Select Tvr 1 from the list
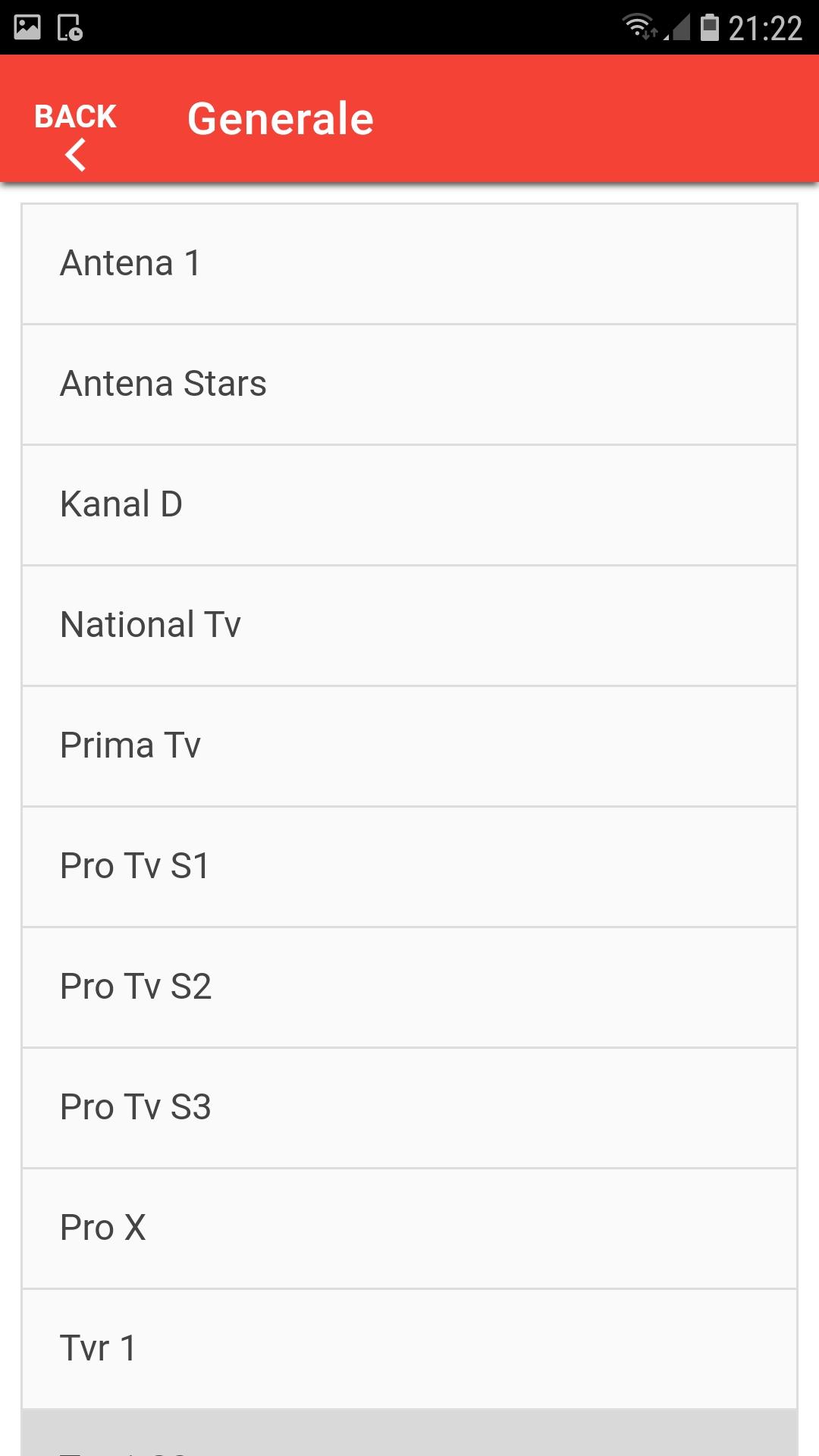The width and height of the screenshot is (819, 1456). pos(409,1349)
